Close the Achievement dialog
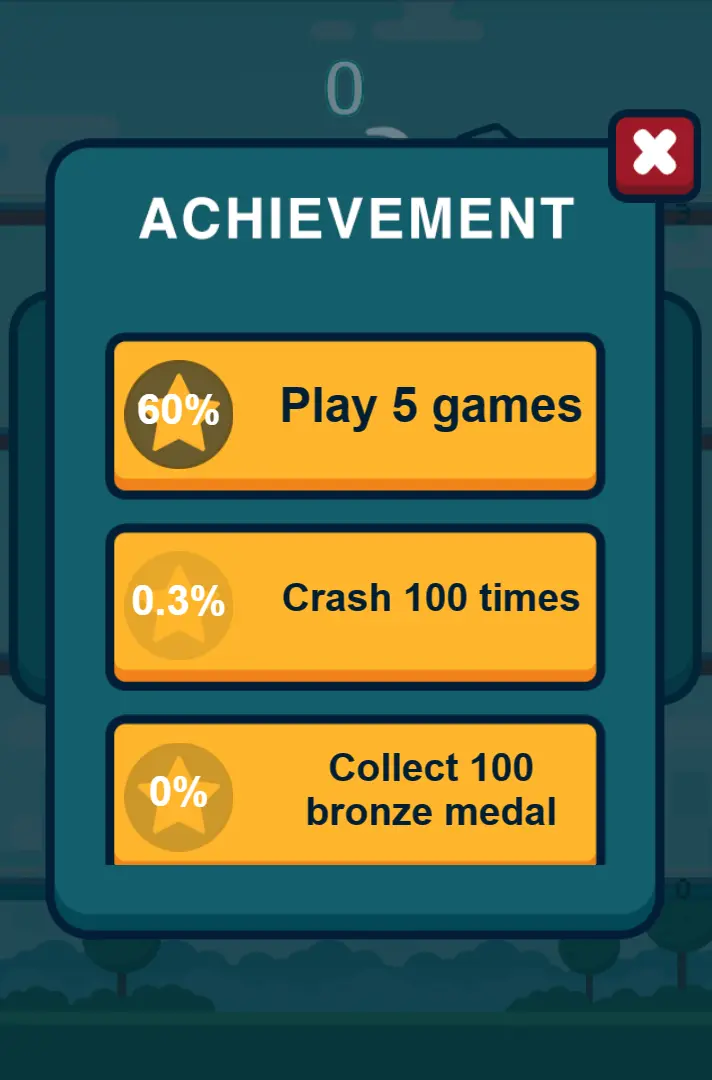 click(x=655, y=155)
